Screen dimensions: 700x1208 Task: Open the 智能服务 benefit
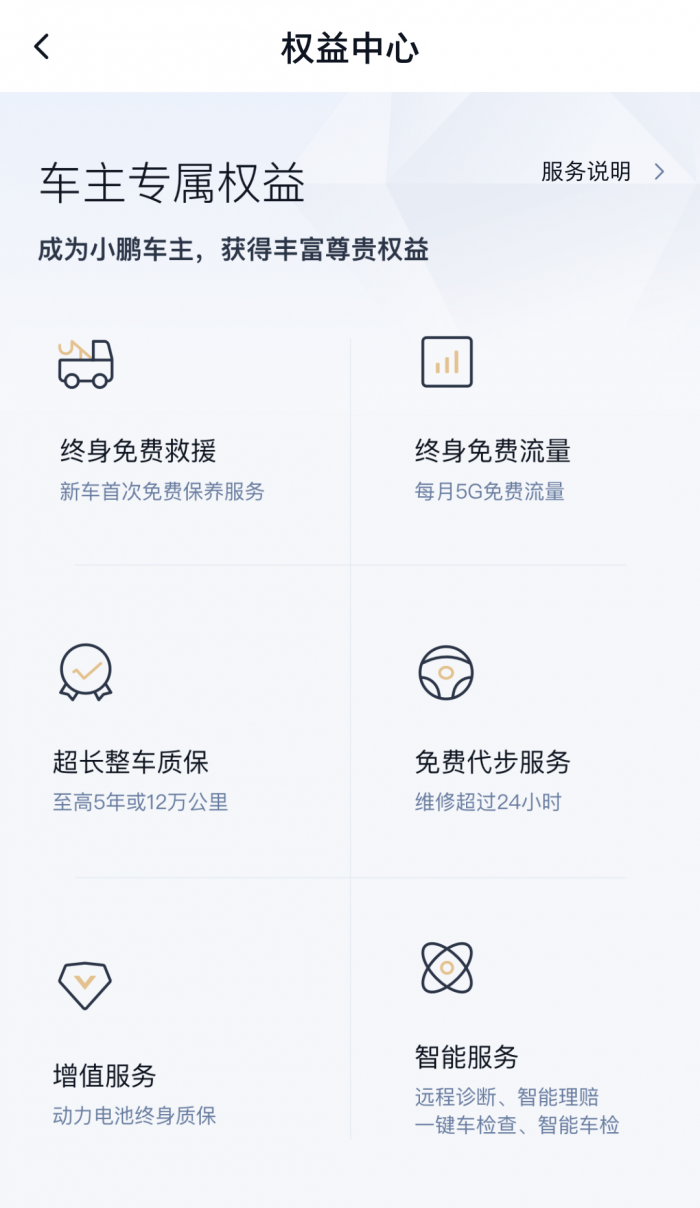467,1057
